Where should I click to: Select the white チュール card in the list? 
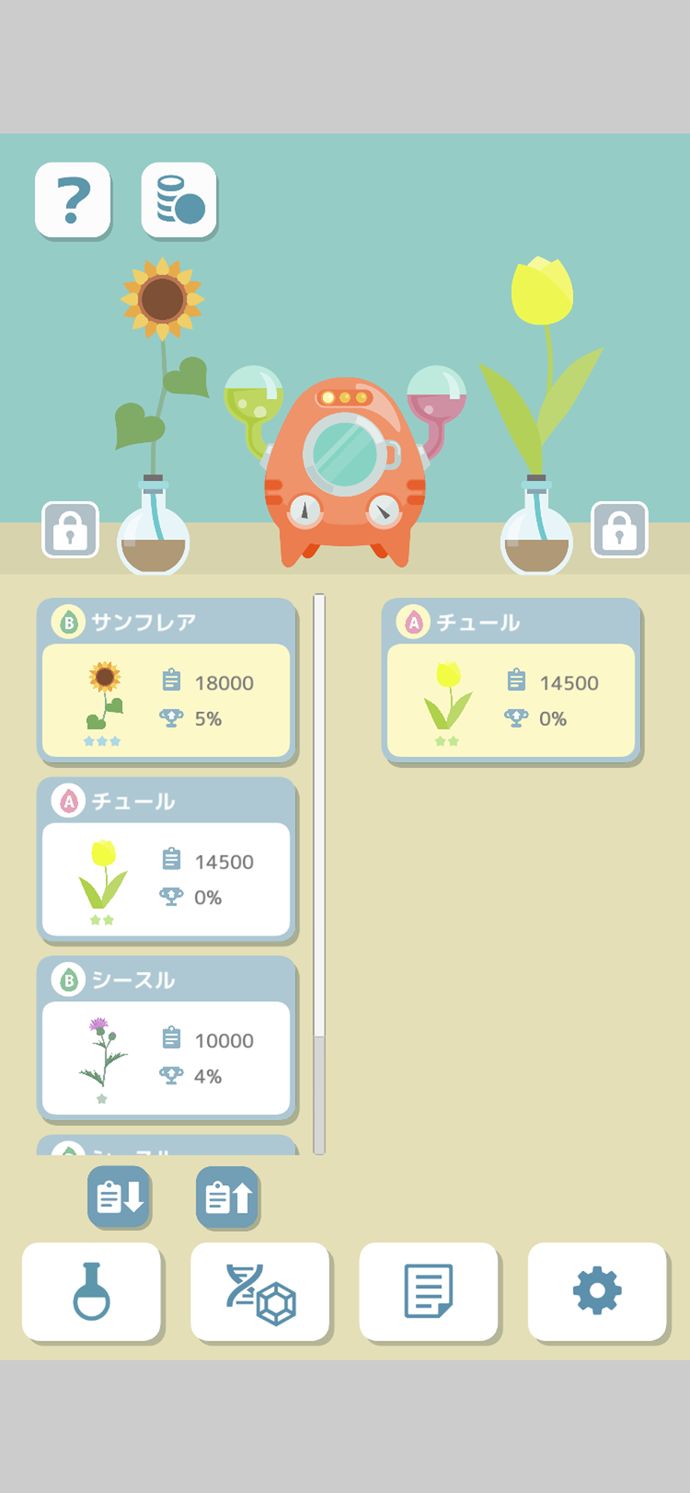tap(167, 860)
